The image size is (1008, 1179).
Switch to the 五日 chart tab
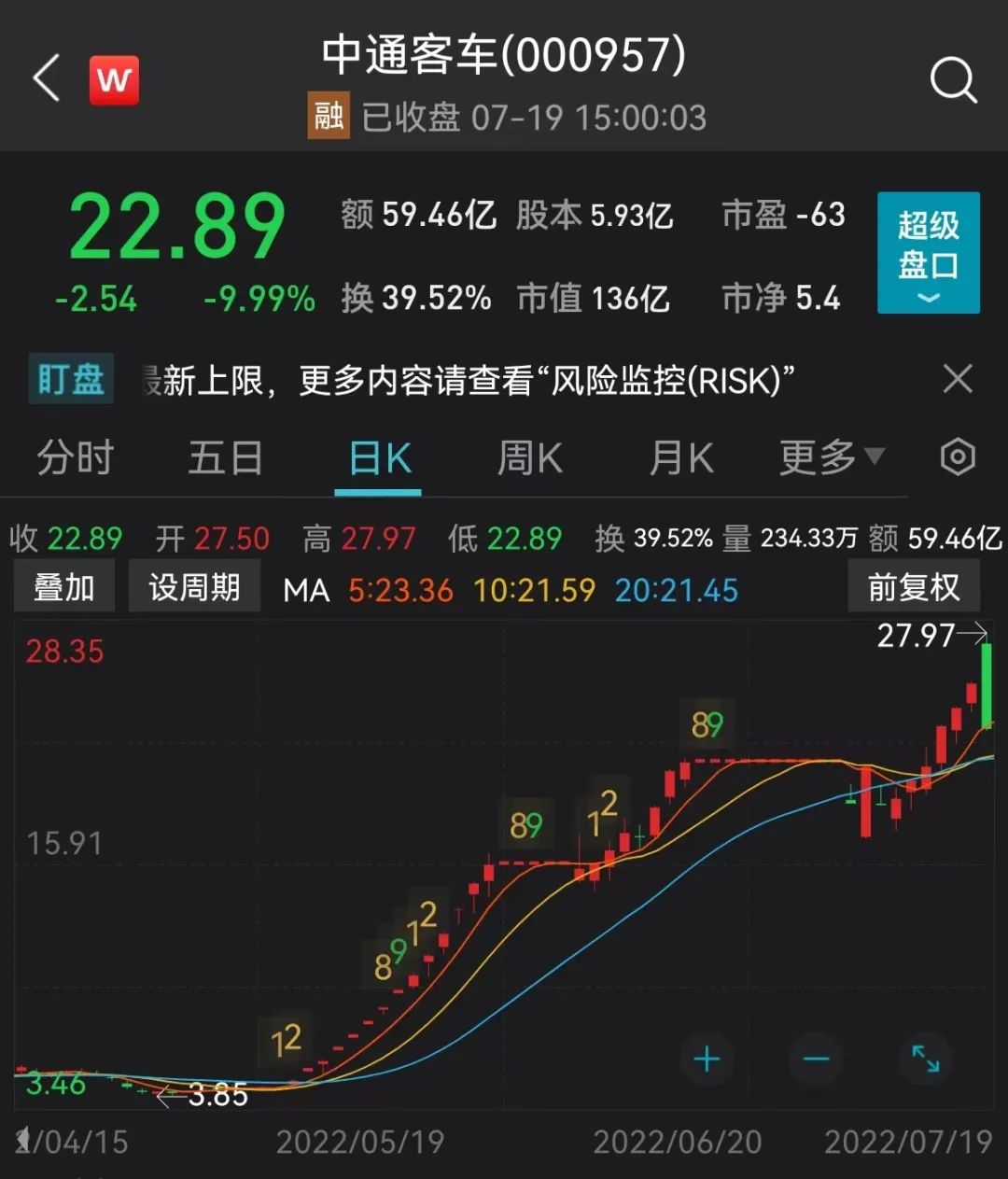pos(225,458)
